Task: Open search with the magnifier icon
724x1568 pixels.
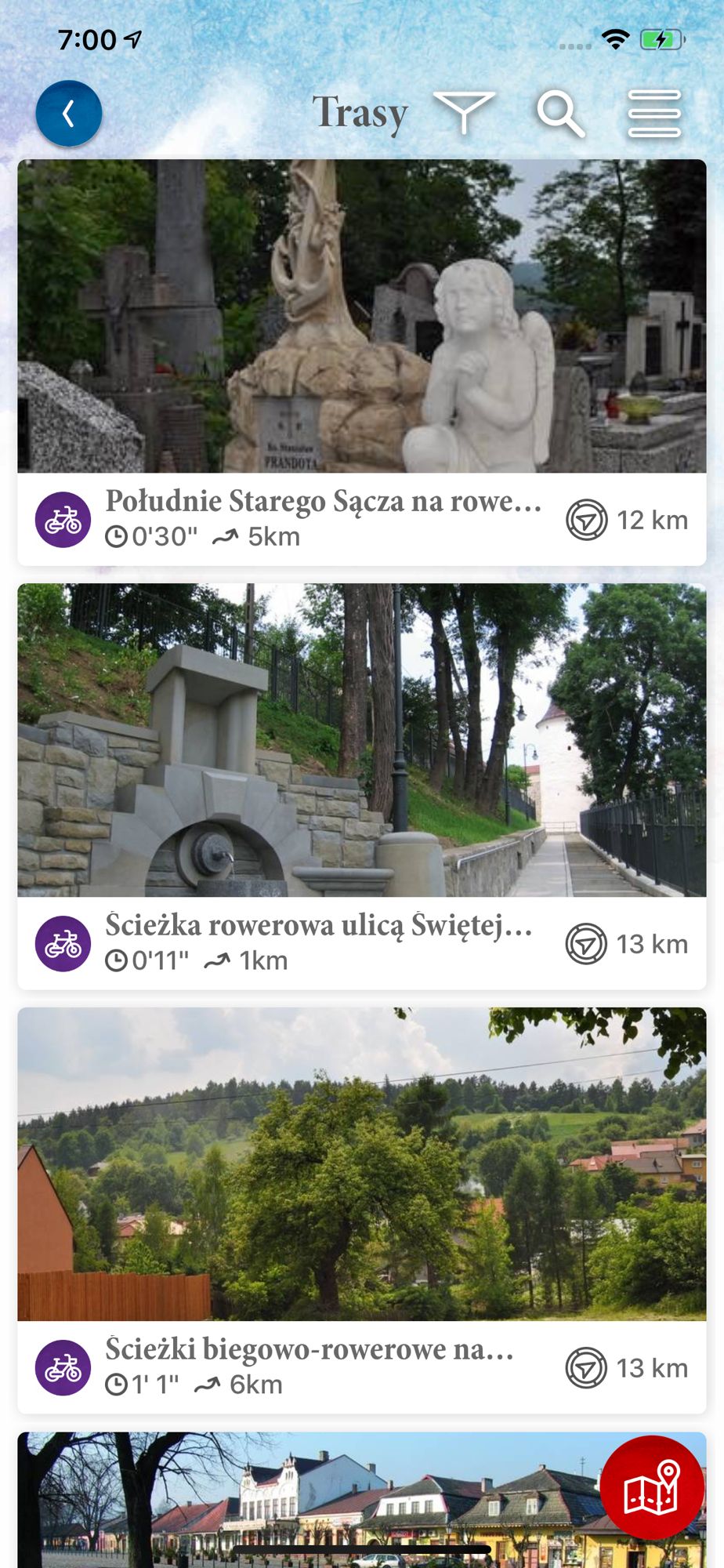Action: [560, 114]
